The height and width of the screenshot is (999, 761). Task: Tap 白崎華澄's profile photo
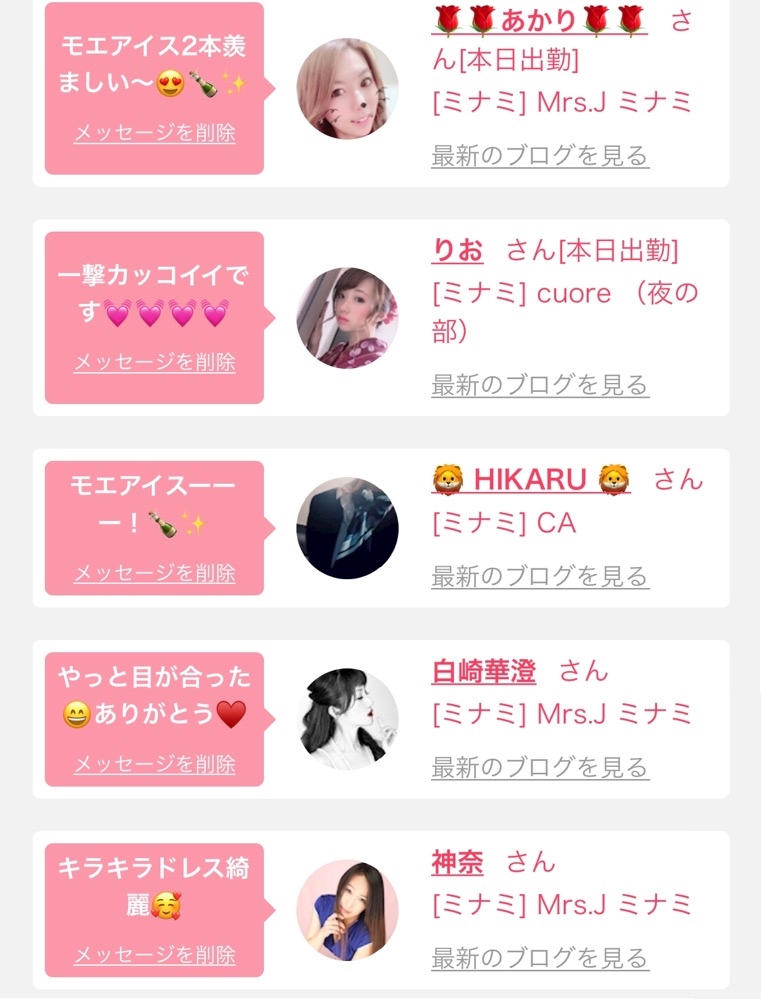click(x=347, y=719)
